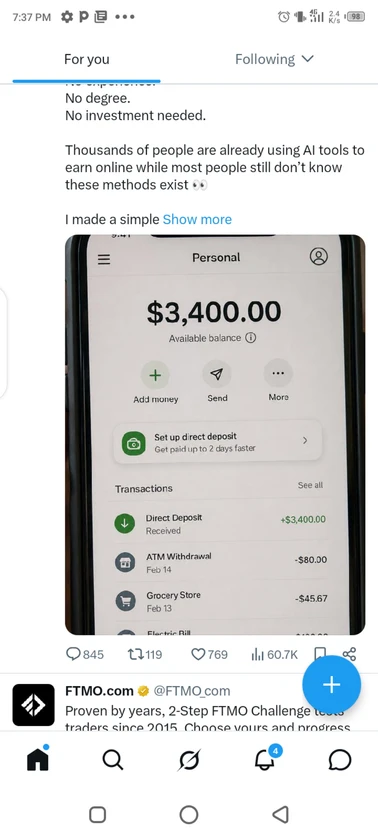Go to the Home tab
Viewport: 378px width, 840px height.
click(x=37, y=759)
